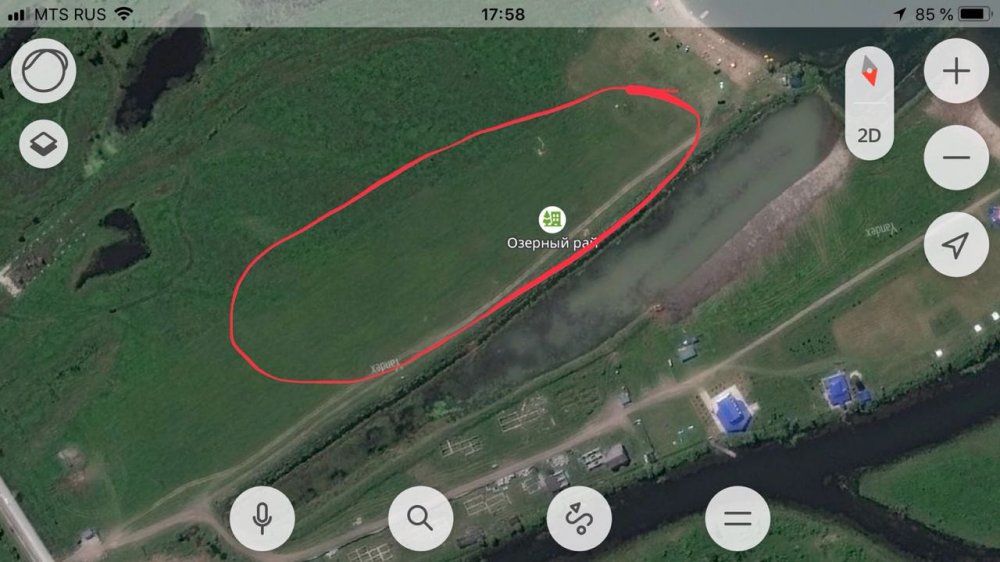
Task: Zoom in with the plus button
Action: point(956,72)
